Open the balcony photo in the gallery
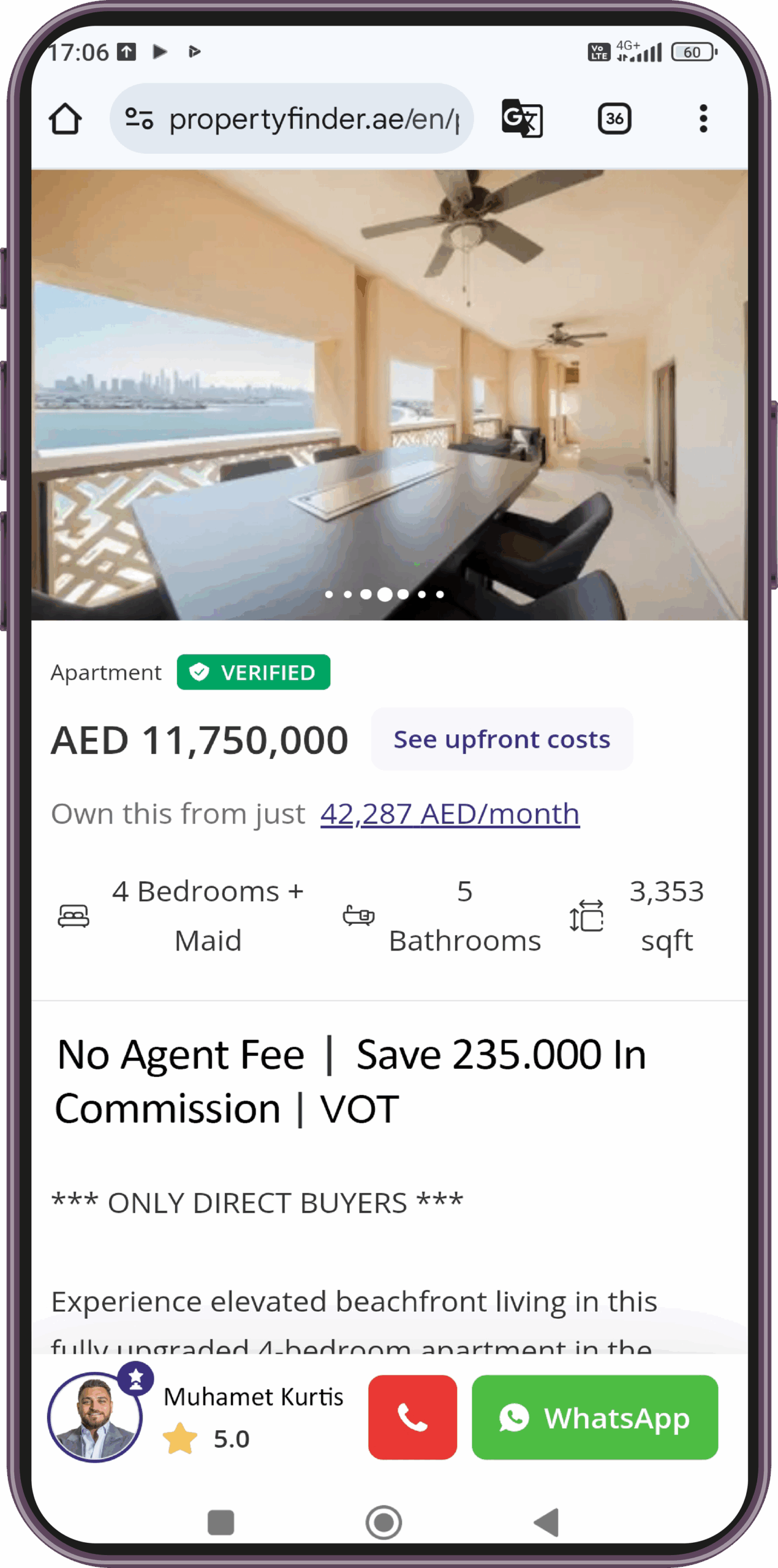This screenshot has height=1568, width=778. point(390,395)
